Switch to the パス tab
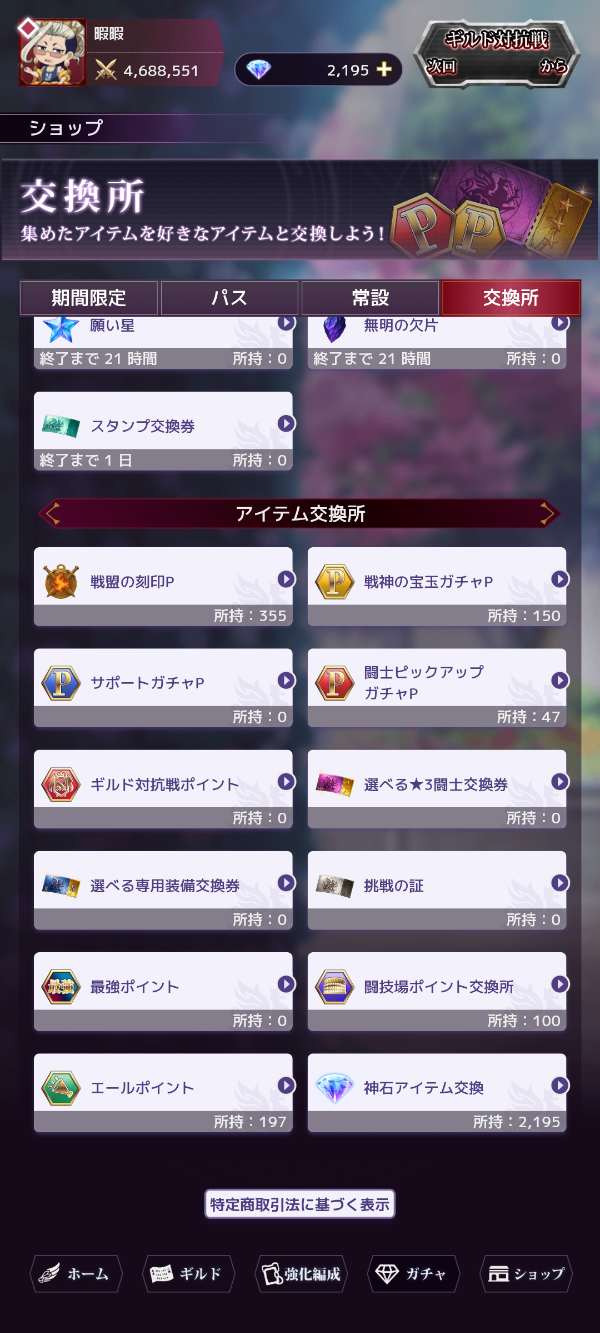Screen dimensions: 600x1333 point(229,298)
